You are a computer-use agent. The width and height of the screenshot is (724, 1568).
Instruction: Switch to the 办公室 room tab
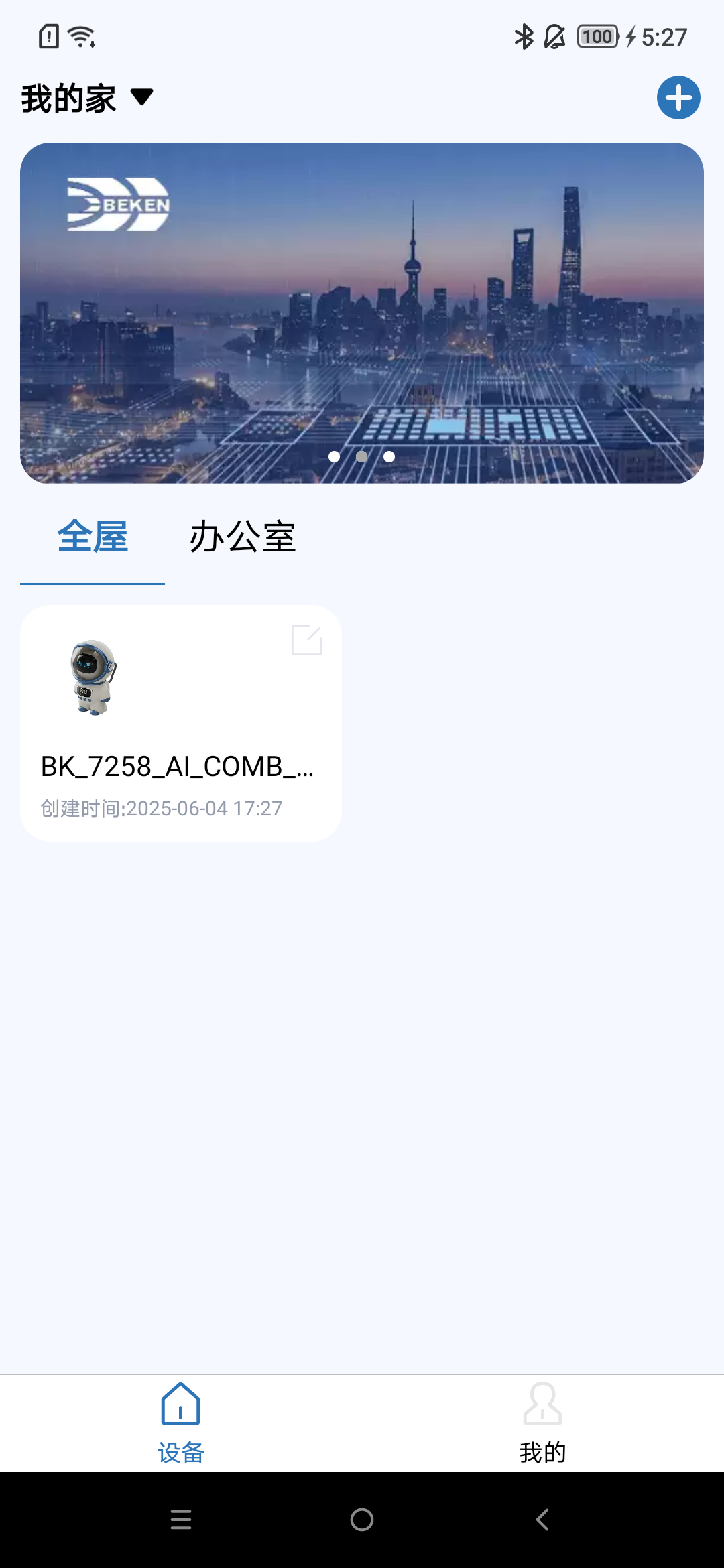coord(243,537)
